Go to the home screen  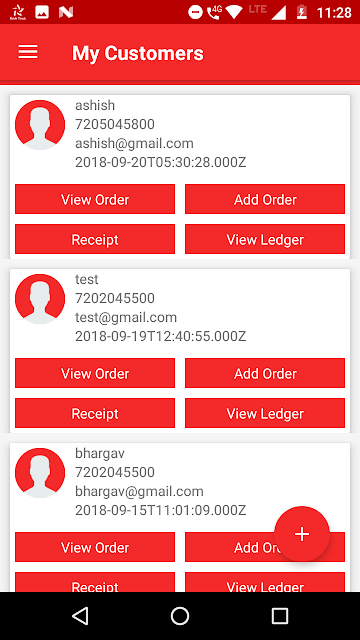click(180, 616)
